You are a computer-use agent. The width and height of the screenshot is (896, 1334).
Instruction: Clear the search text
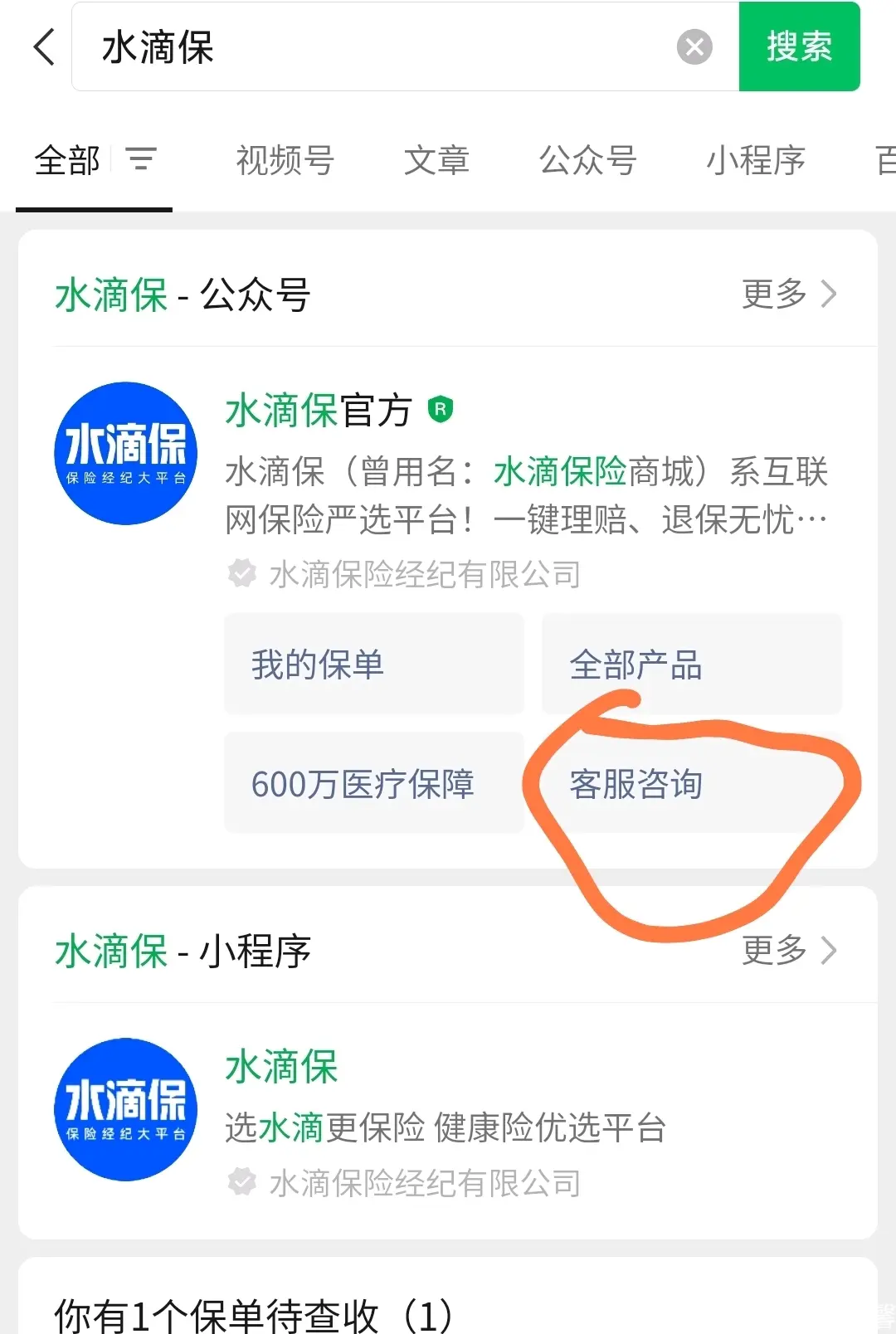tap(694, 47)
